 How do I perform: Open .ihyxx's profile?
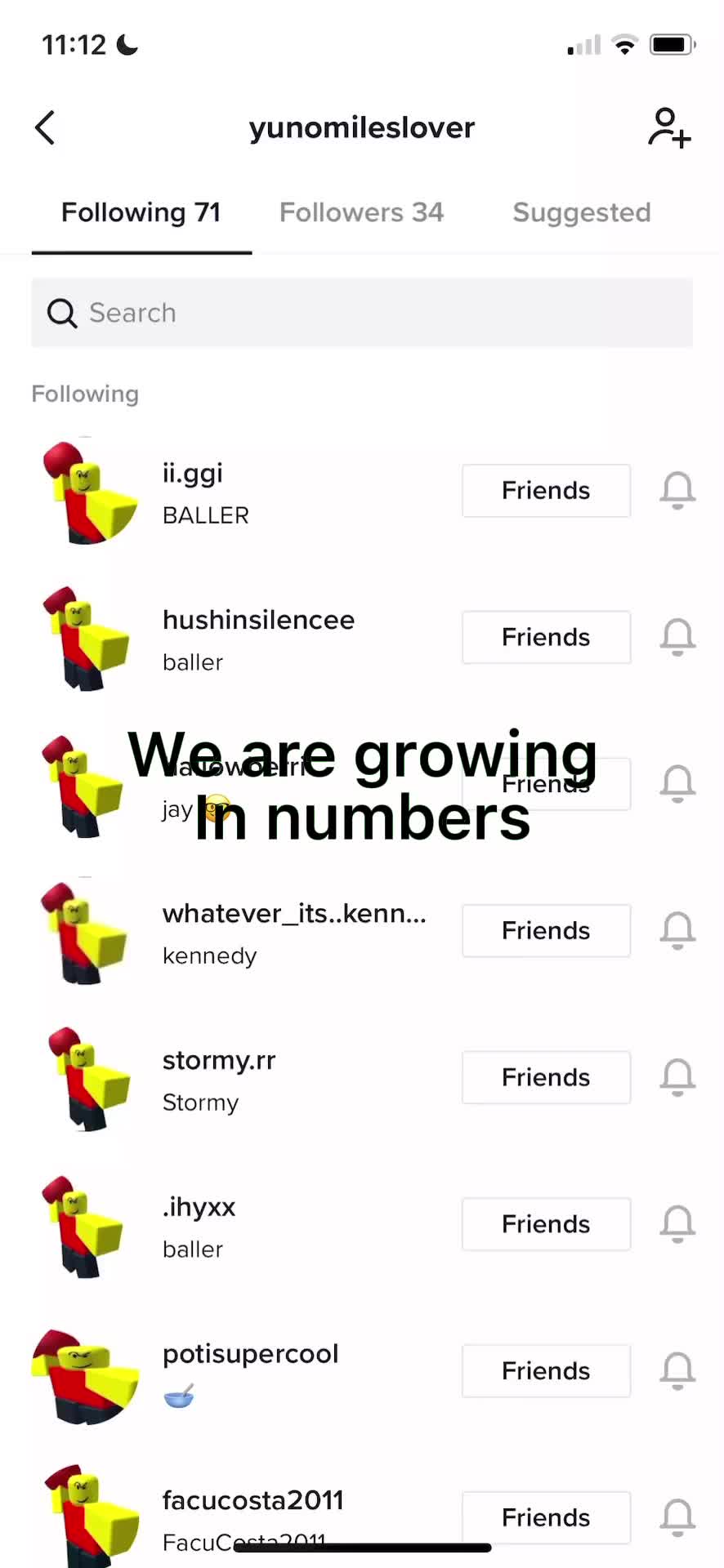(x=199, y=1207)
